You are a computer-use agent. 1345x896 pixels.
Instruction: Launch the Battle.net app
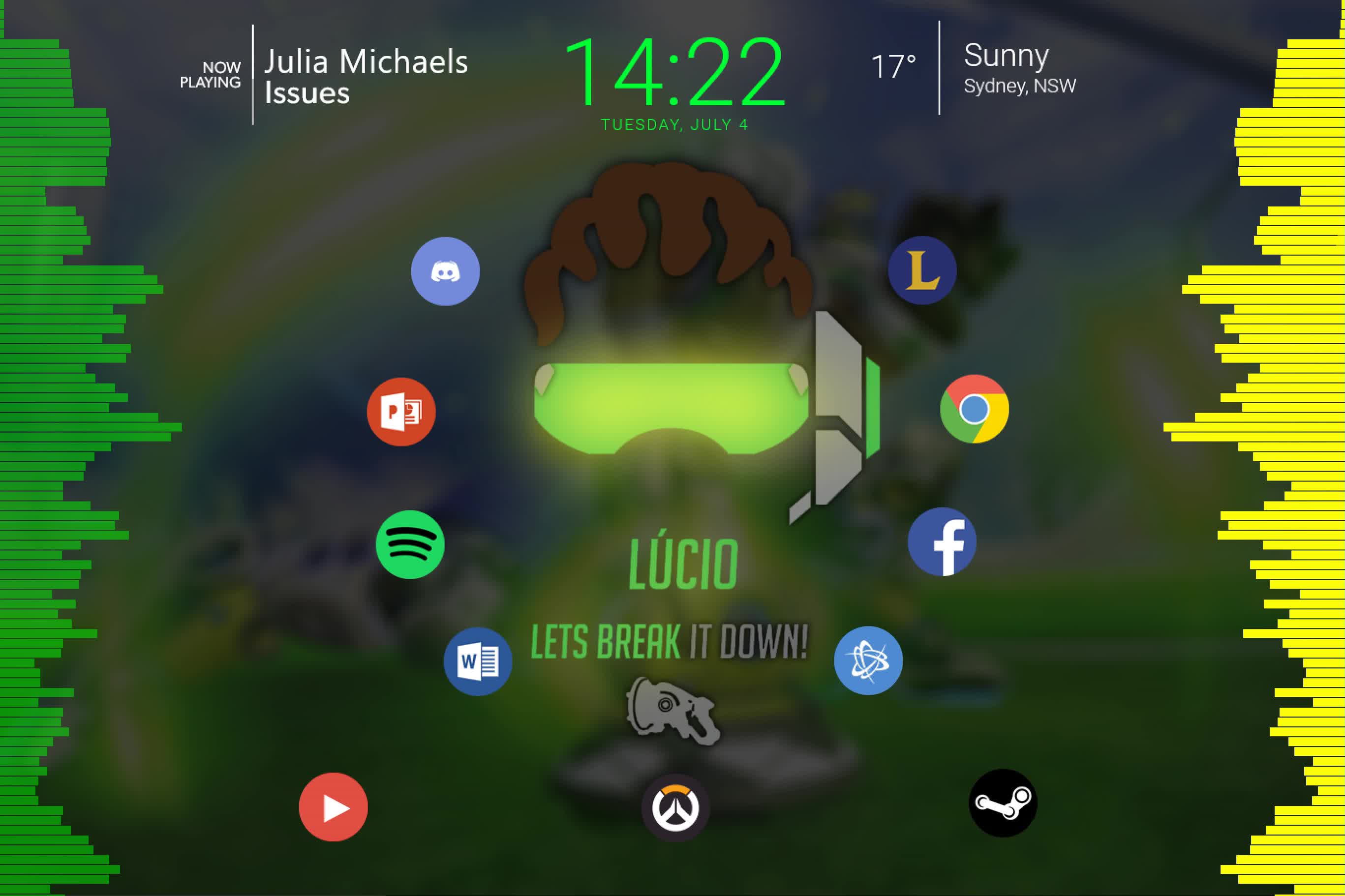click(868, 660)
